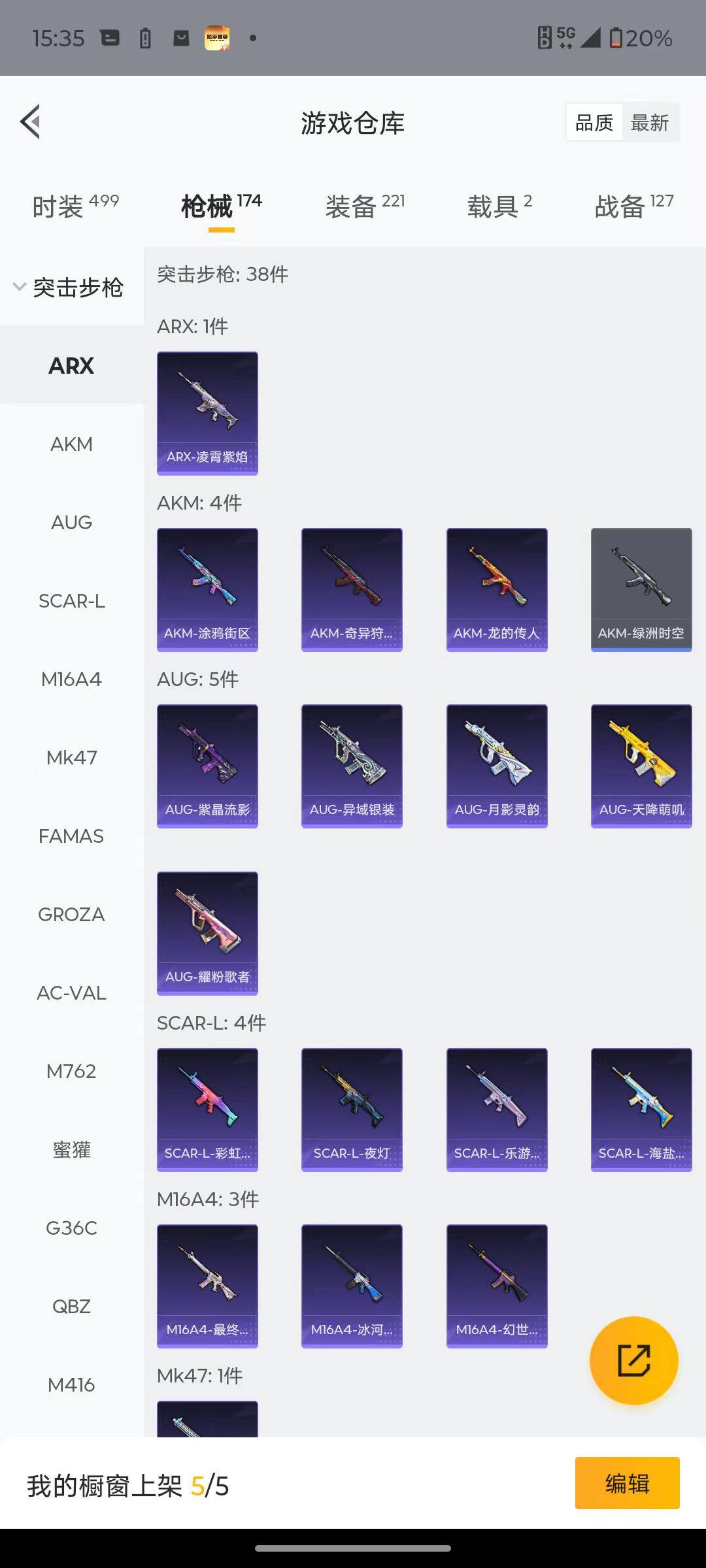Open the AKM-绿洲时空 skin
The height and width of the screenshot is (1568, 706).
[x=641, y=589]
